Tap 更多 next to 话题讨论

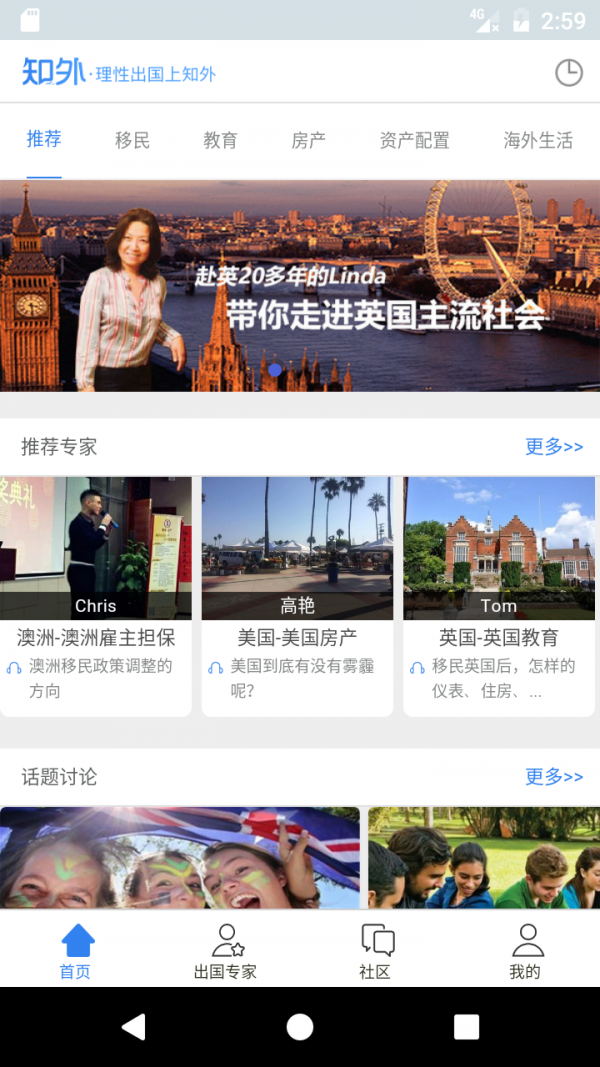point(554,777)
